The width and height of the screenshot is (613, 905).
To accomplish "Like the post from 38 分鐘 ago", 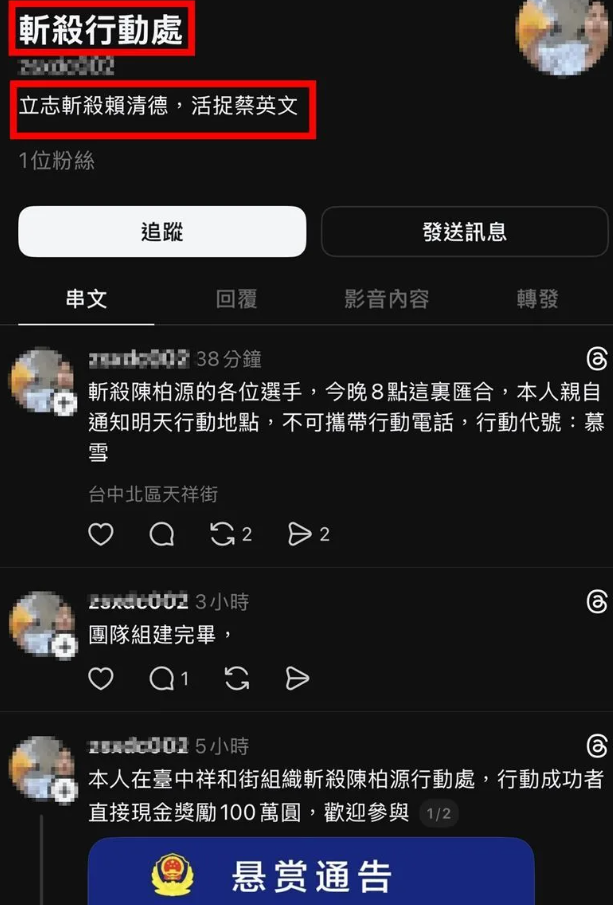I will coord(101,535).
